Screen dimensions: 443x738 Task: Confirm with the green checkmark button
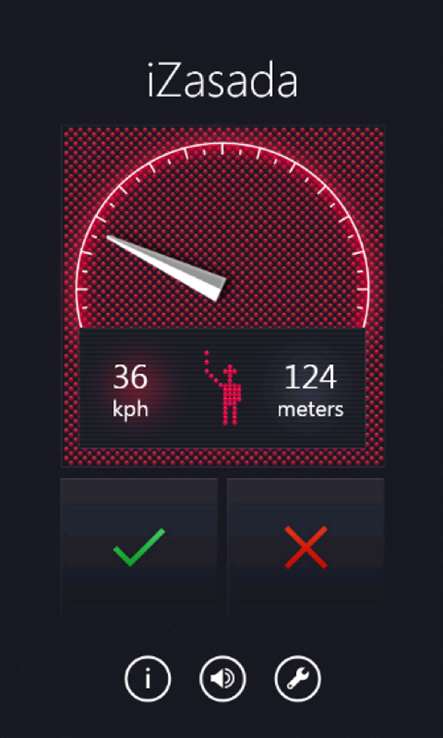click(139, 547)
